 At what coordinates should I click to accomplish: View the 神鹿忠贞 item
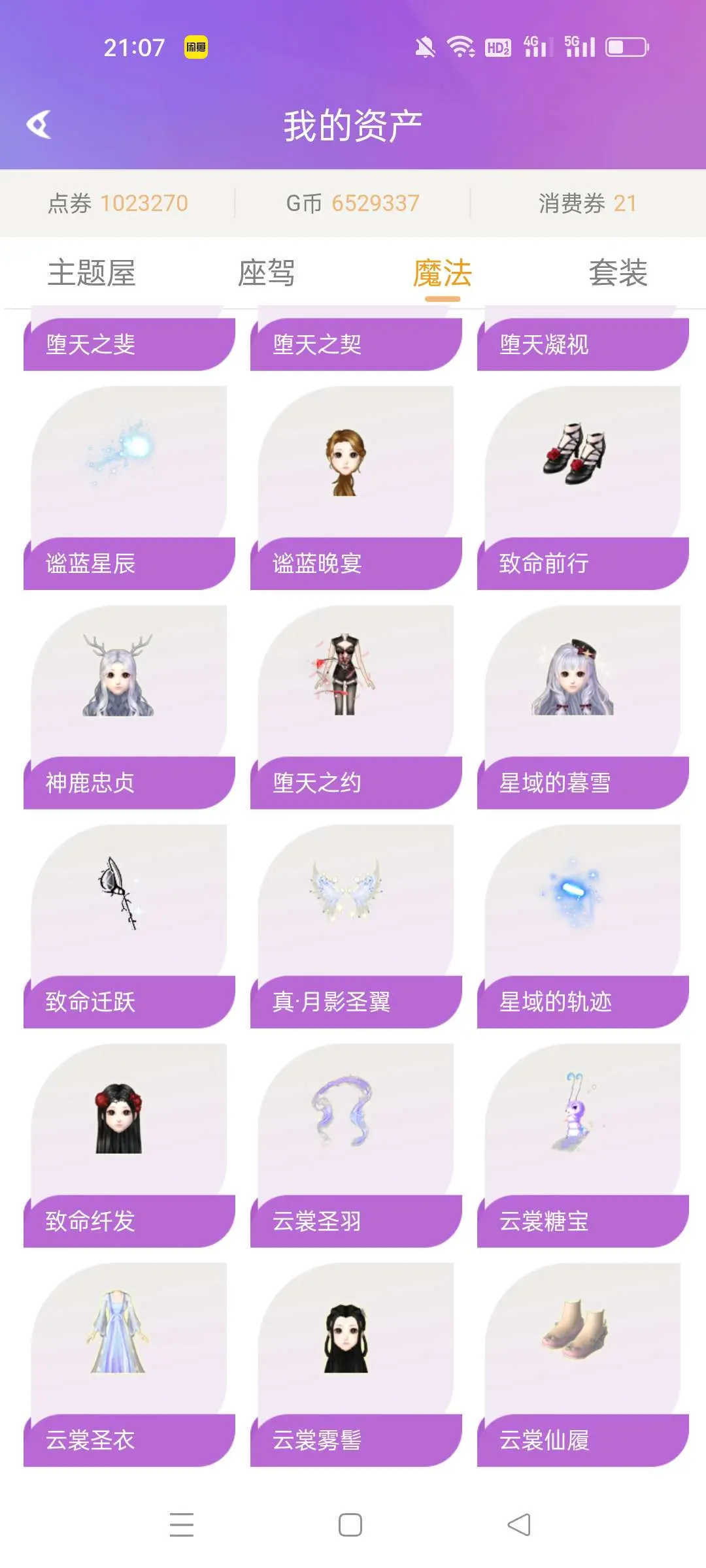pyautogui.click(x=129, y=706)
